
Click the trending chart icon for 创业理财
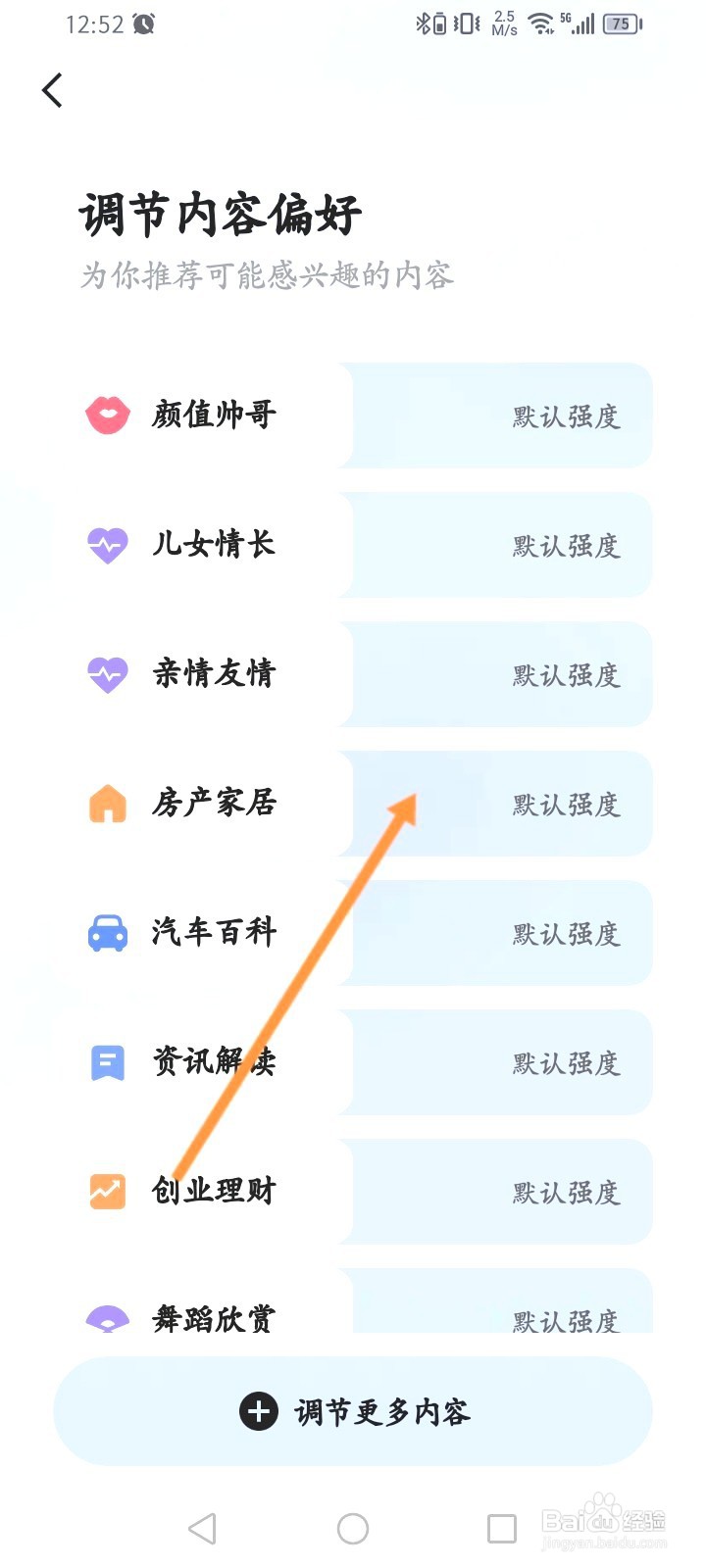click(x=108, y=1192)
